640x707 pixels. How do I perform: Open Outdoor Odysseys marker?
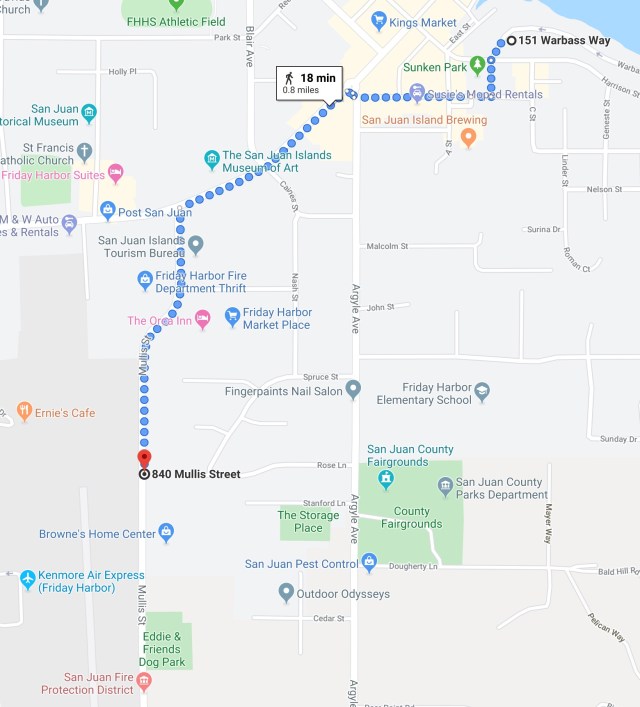[286, 593]
